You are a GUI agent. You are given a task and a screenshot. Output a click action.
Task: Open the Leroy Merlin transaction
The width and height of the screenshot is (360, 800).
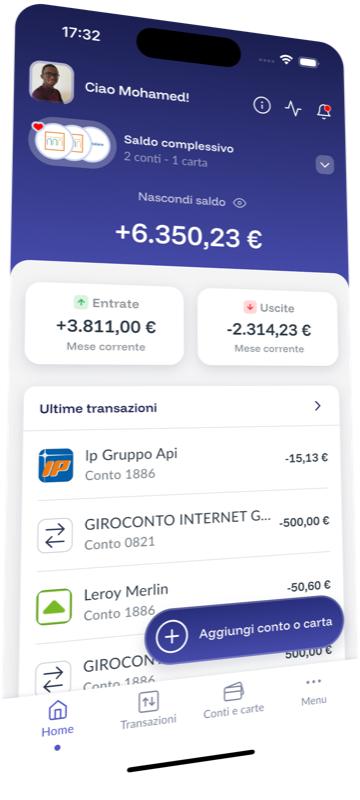(x=183, y=598)
